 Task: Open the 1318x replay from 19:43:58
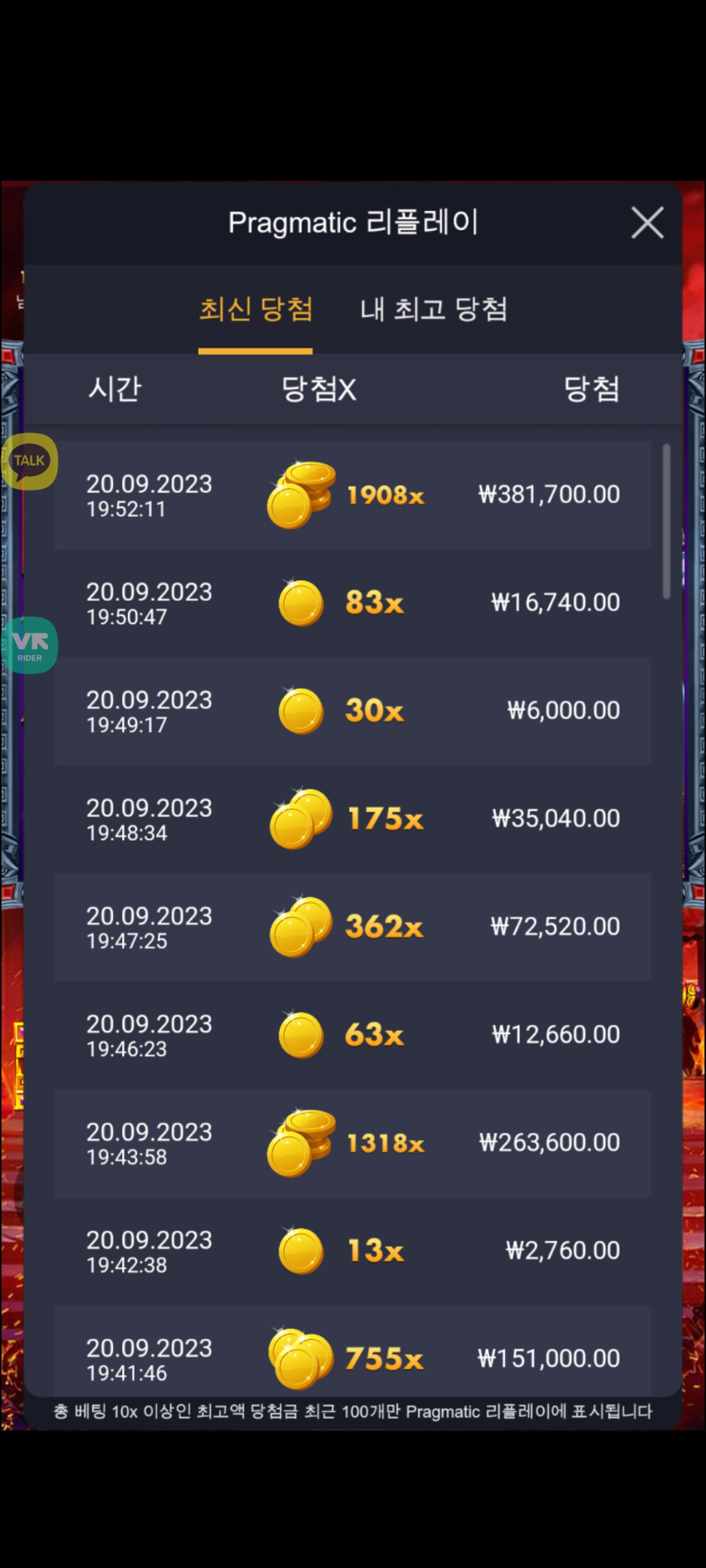[353, 1143]
